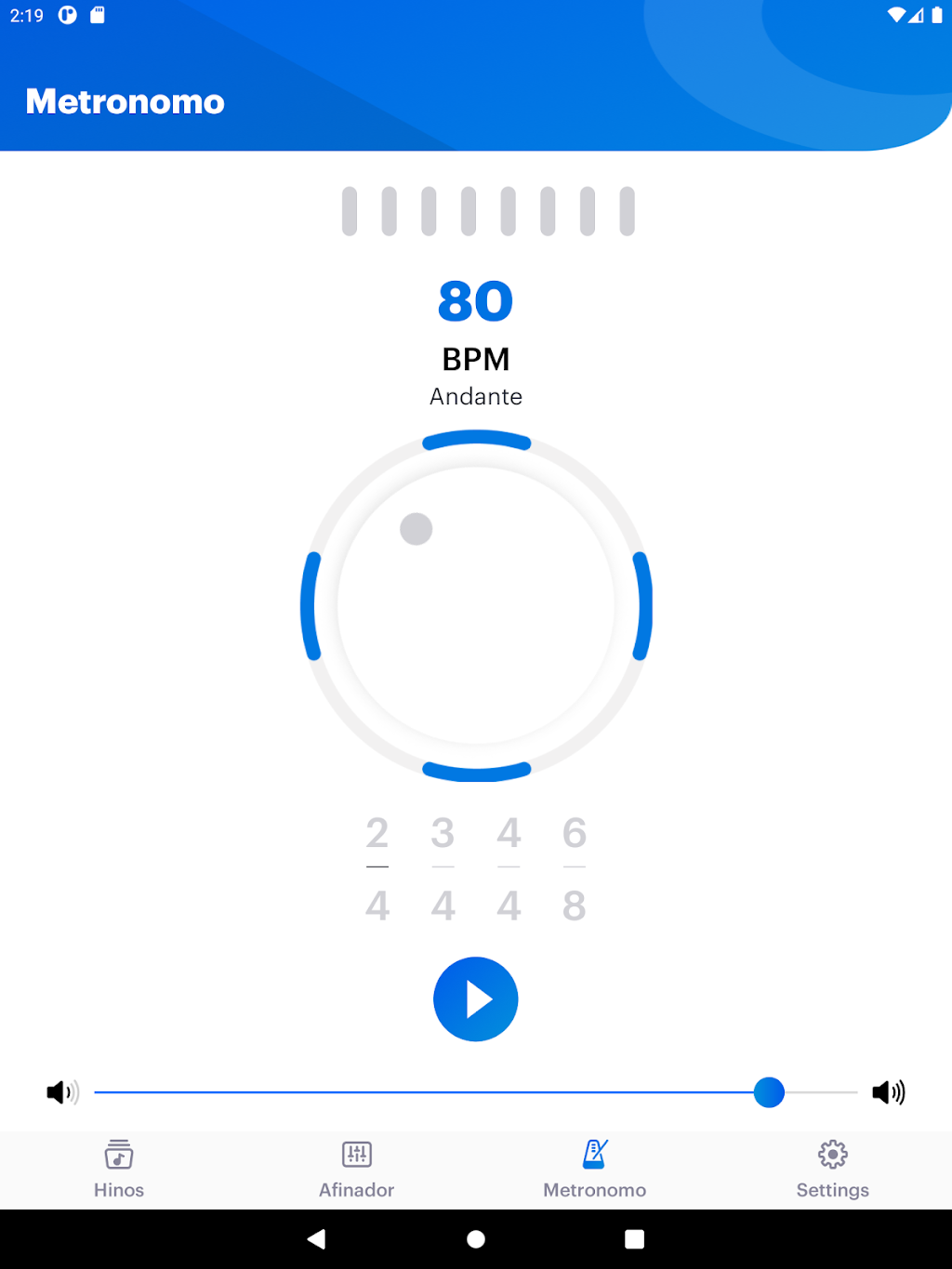Screen dimensions: 952x1269
Task: Go to the Metronomo tab
Action: coord(595,1169)
